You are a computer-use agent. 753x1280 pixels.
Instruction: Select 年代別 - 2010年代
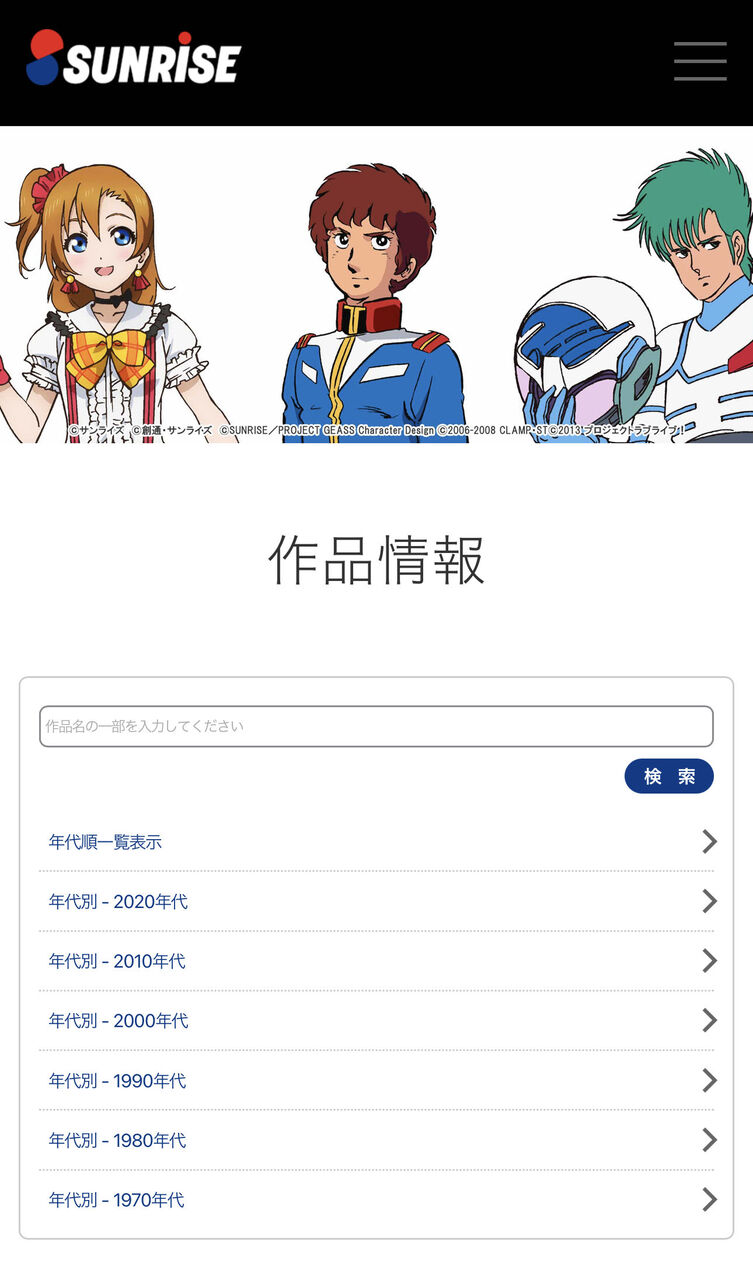click(376, 961)
